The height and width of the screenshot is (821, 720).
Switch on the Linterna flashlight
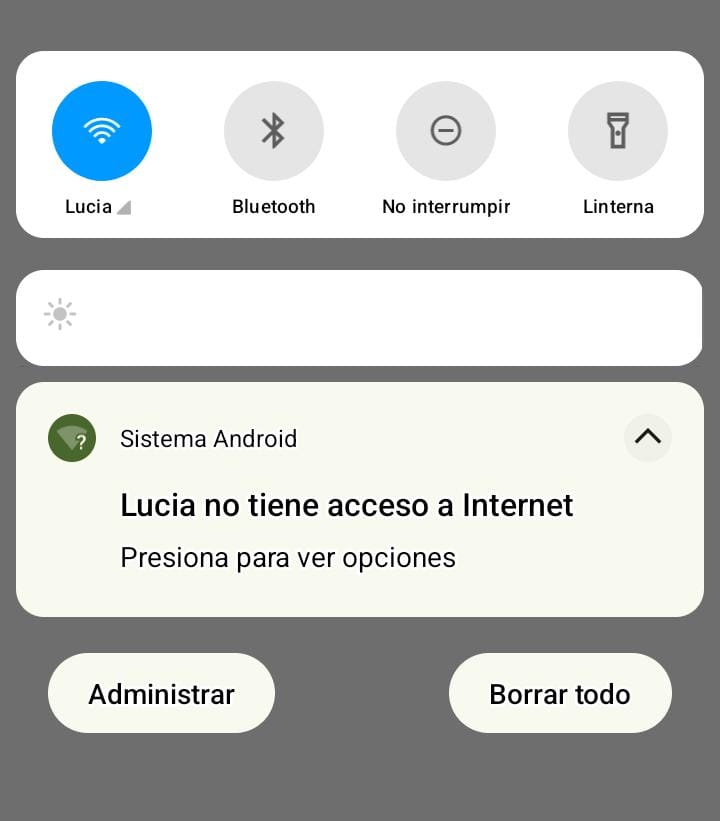(x=617, y=131)
